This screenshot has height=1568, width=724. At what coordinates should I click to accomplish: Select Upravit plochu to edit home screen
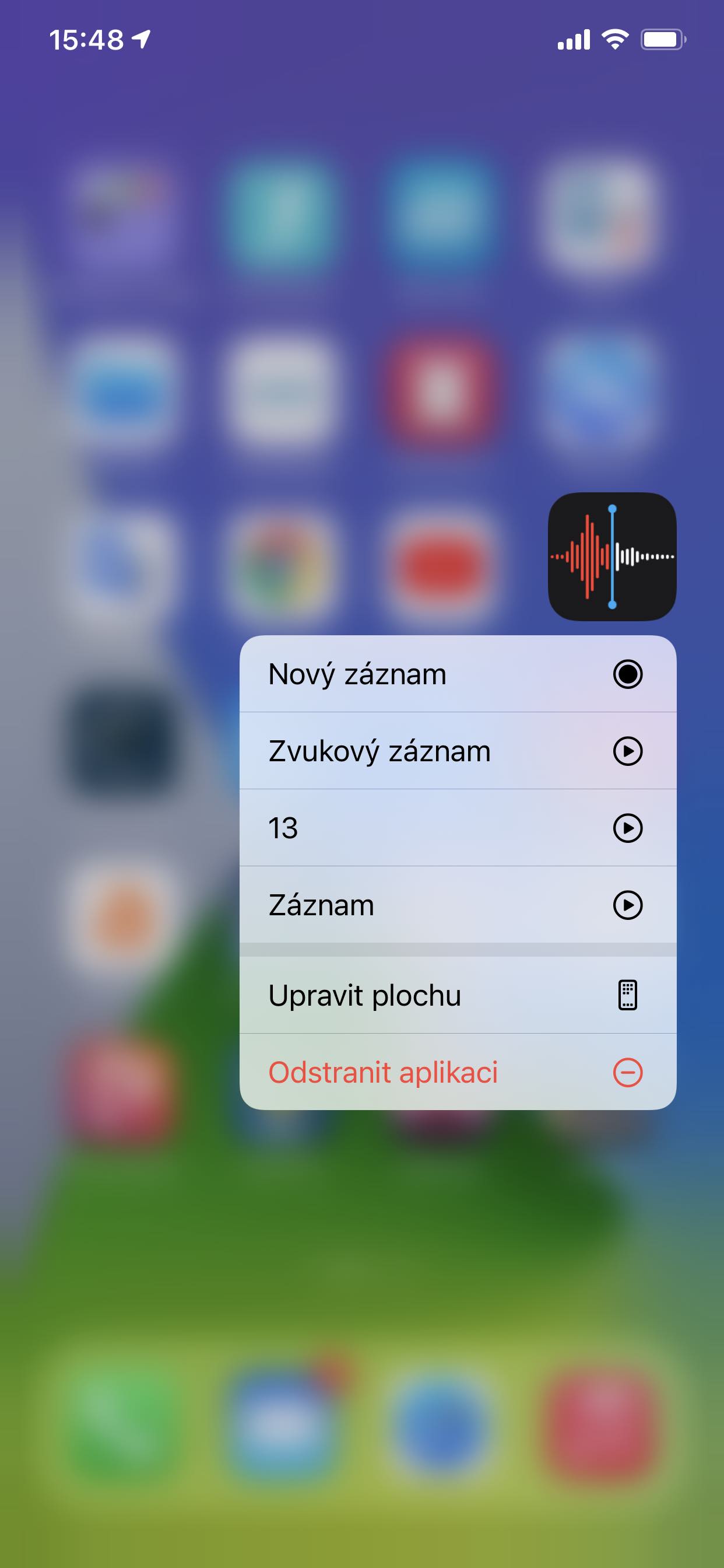pyautogui.click(x=458, y=995)
